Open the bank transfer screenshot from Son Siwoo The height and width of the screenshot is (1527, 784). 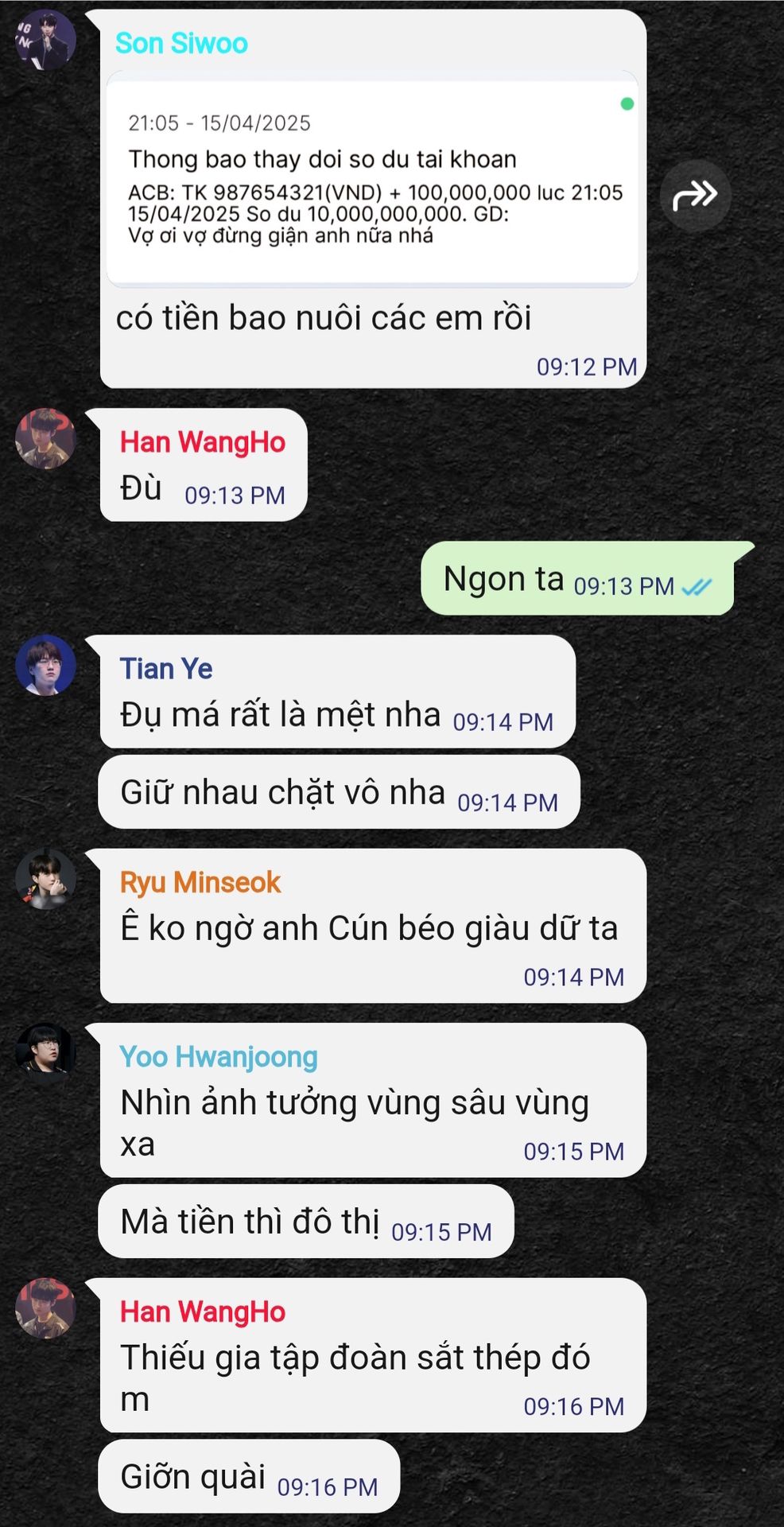(x=372, y=179)
